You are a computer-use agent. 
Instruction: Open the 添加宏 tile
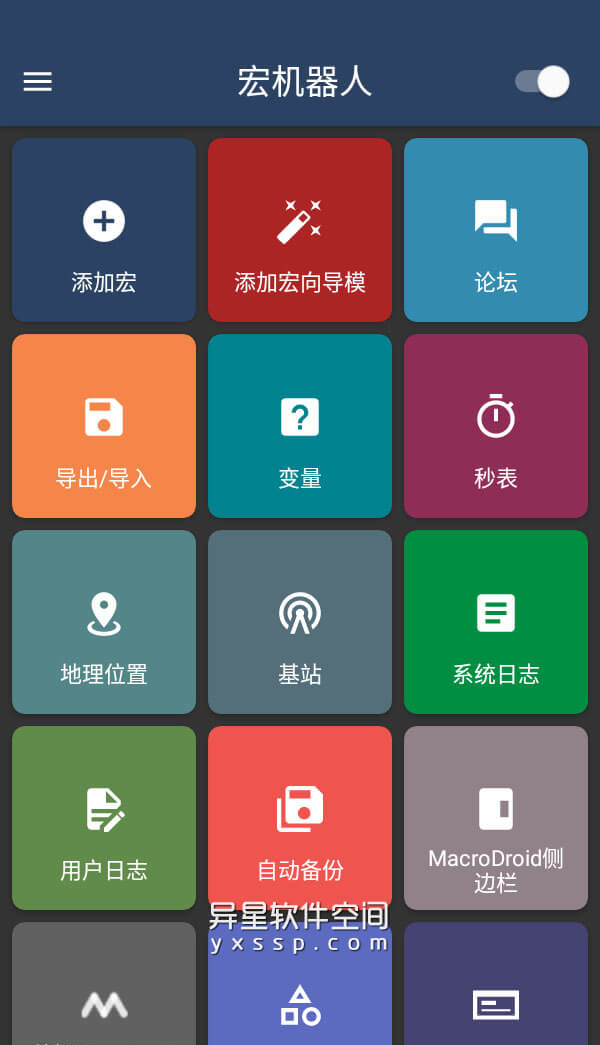(x=104, y=230)
